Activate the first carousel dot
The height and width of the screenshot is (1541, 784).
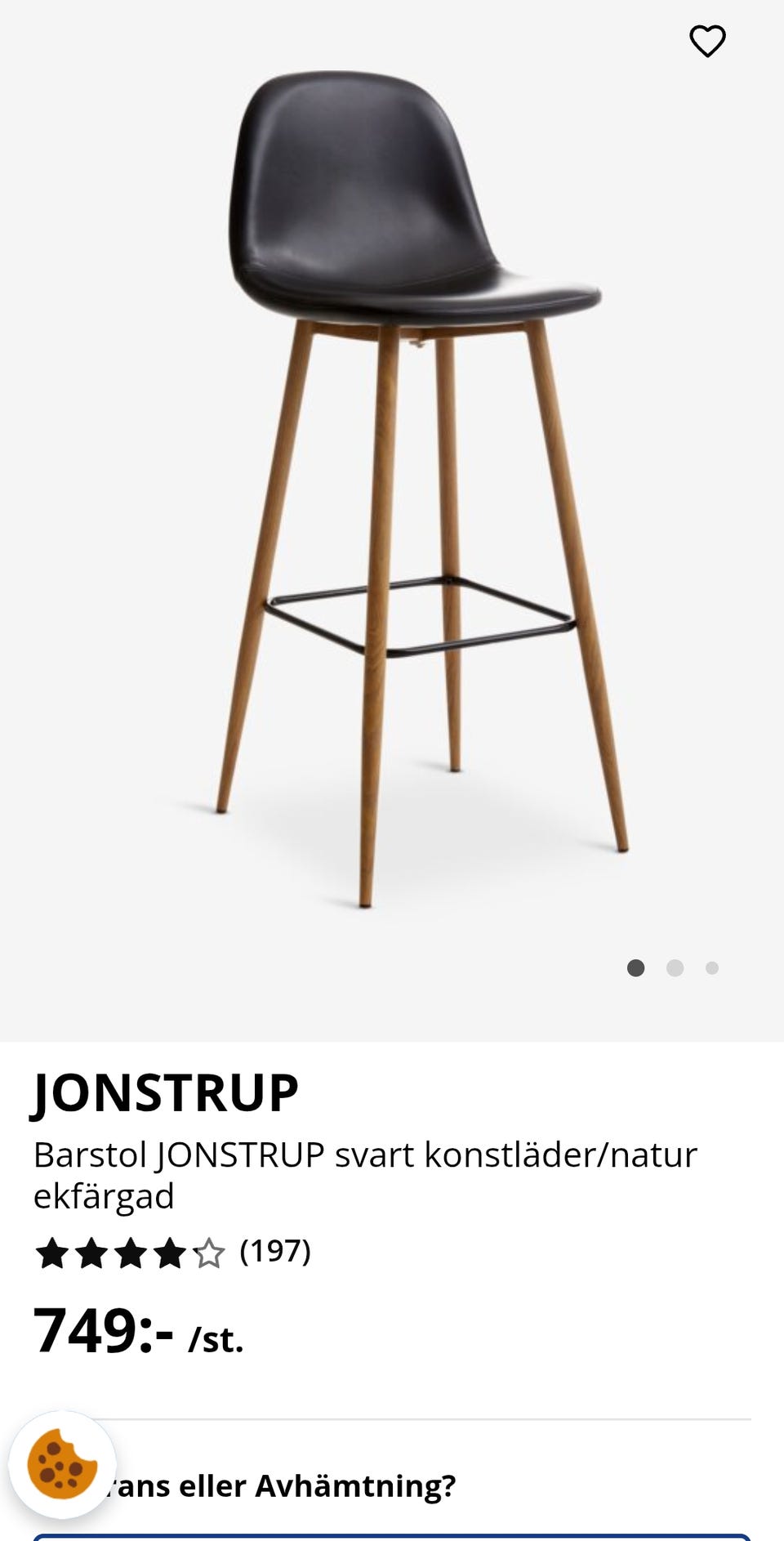click(637, 967)
